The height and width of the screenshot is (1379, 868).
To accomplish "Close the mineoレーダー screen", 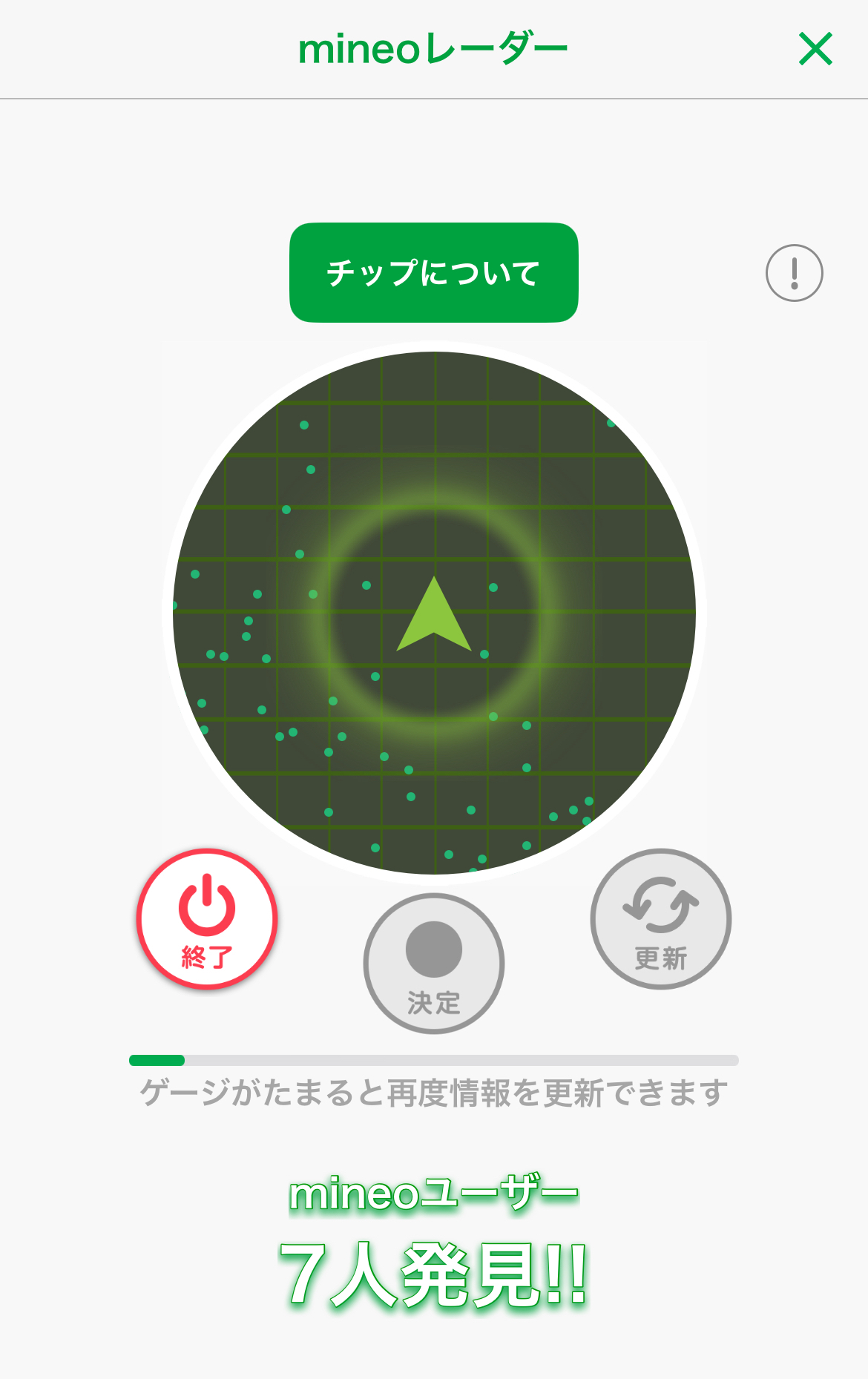I will [x=815, y=49].
